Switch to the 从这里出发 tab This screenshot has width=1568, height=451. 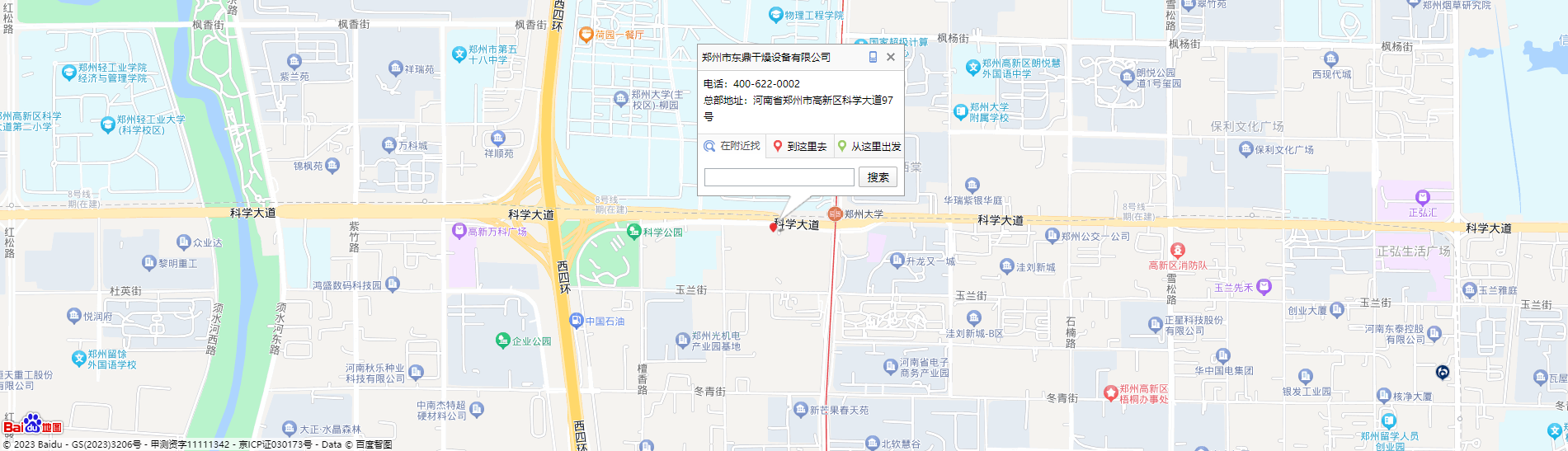[x=869, y=146]
